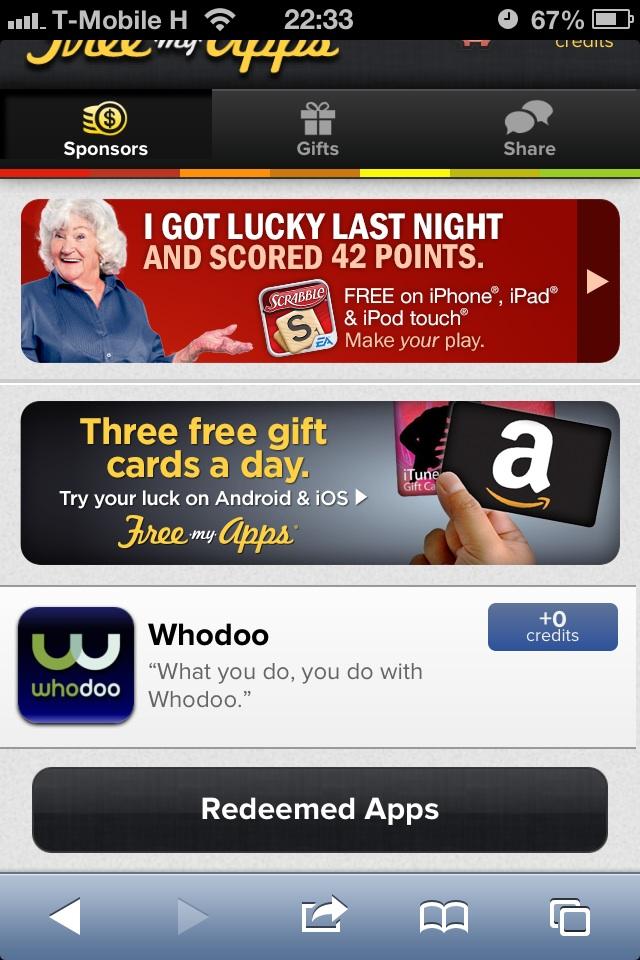This screenshot has height=960, width=640.
Task: Open the browser share menu
Action: click(322, 916)
